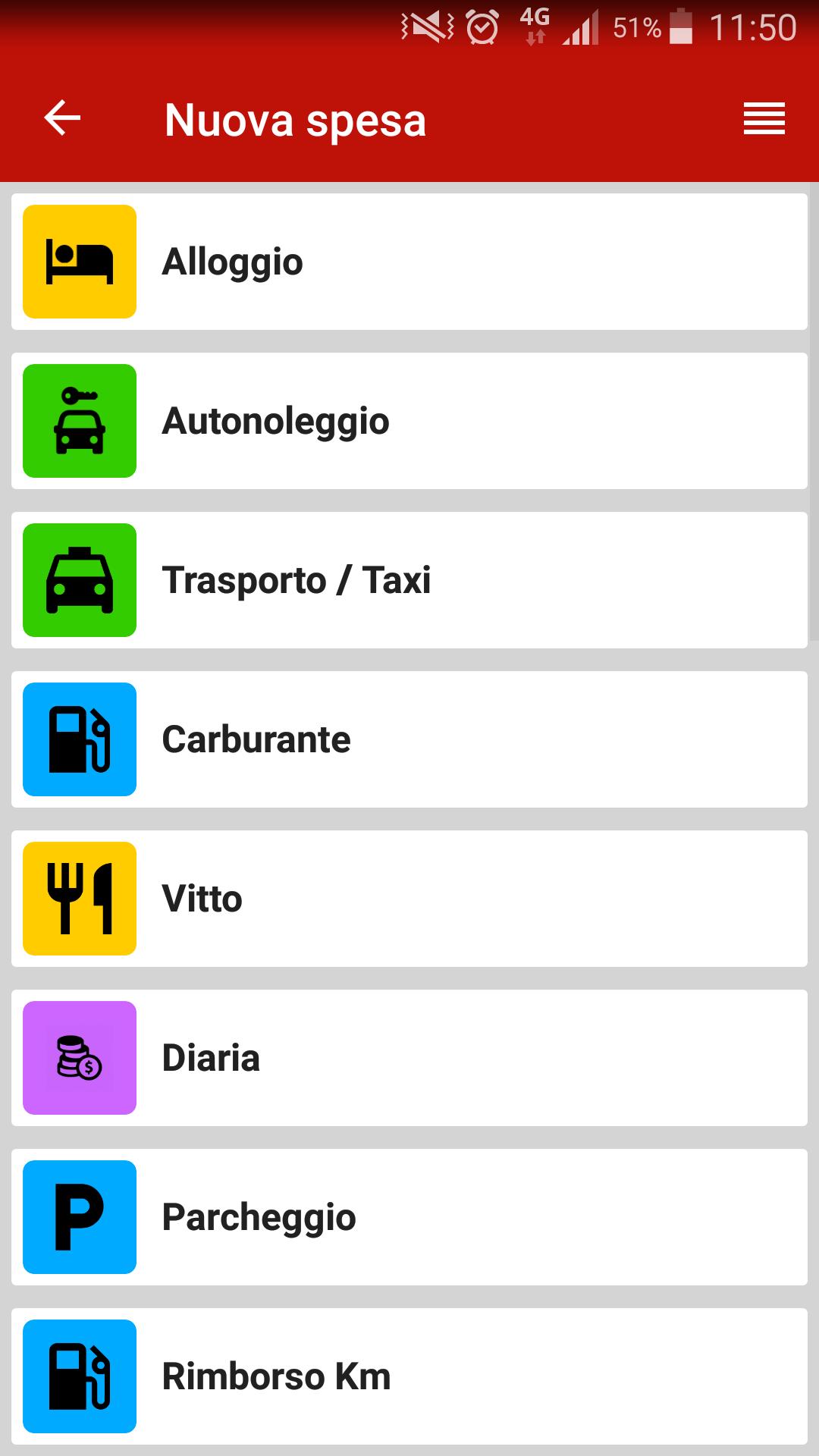Choose the Parcheggio expense type
The image size is (819, 1456).
click(x=409, y=1217)
